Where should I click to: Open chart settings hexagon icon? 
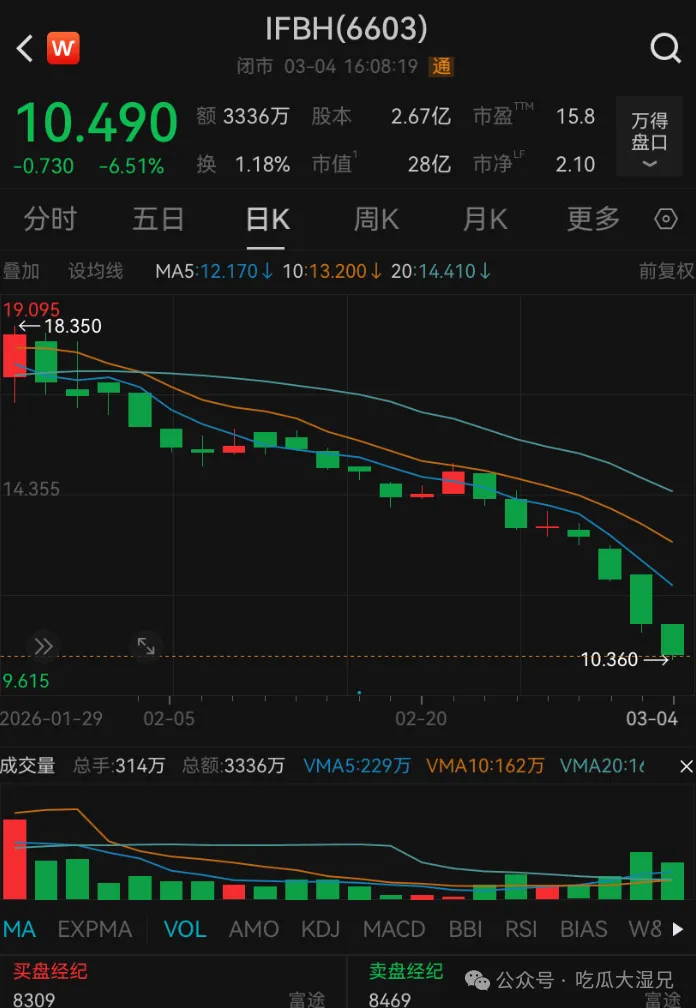coord(666,219)
